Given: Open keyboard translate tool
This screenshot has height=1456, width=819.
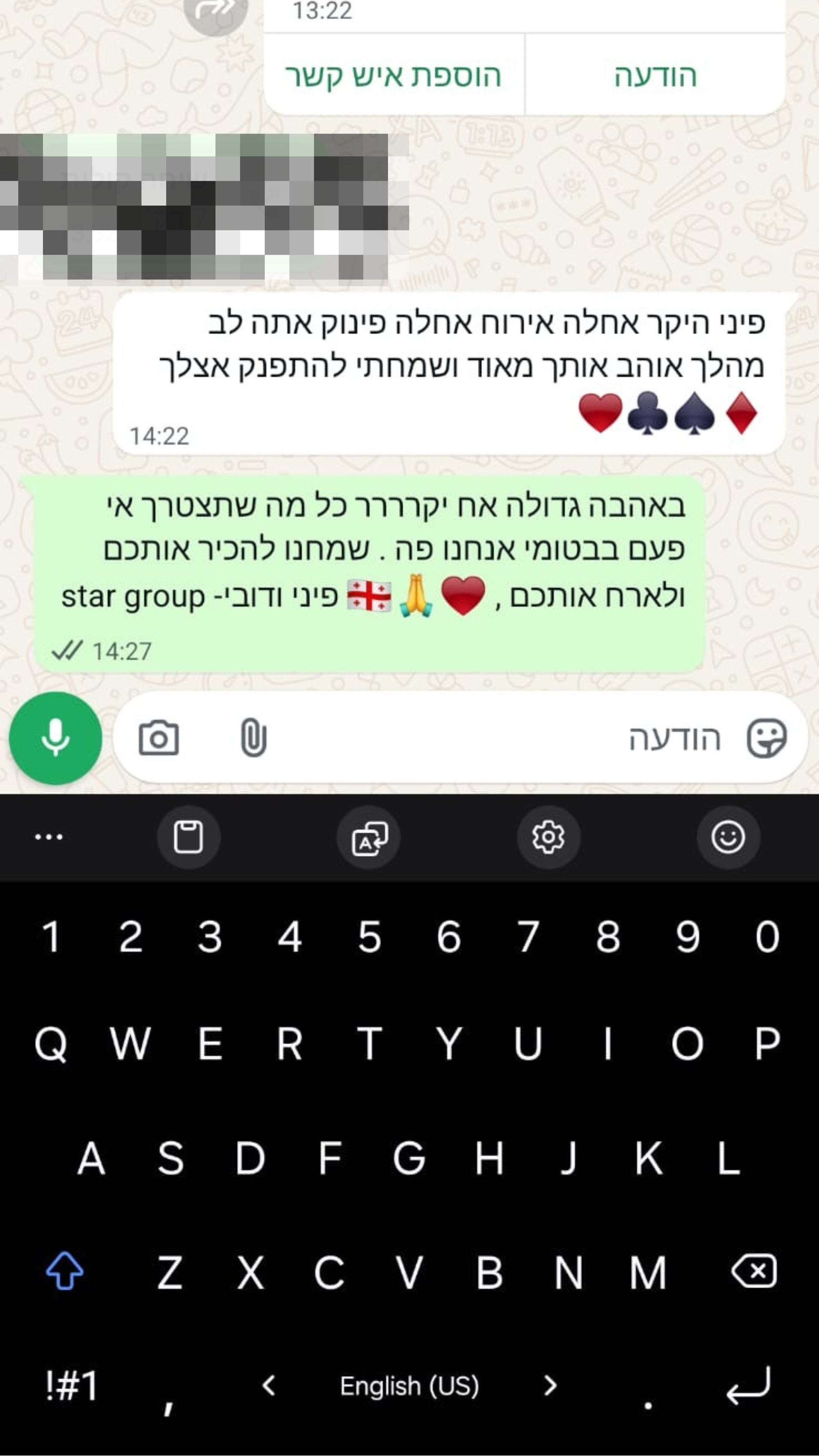Looking at the screenshot, I should (x=369, y=837).
